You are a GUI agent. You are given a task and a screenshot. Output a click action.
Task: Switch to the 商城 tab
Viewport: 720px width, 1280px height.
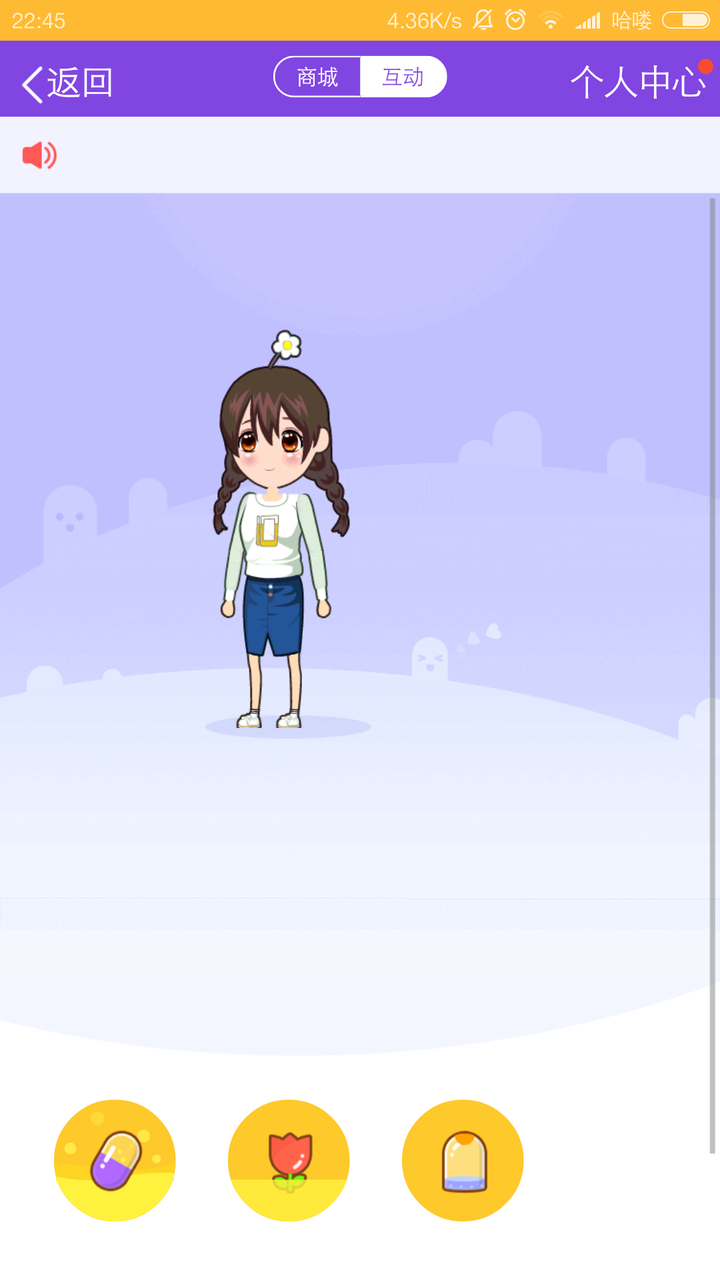click(x=317, y=77)
